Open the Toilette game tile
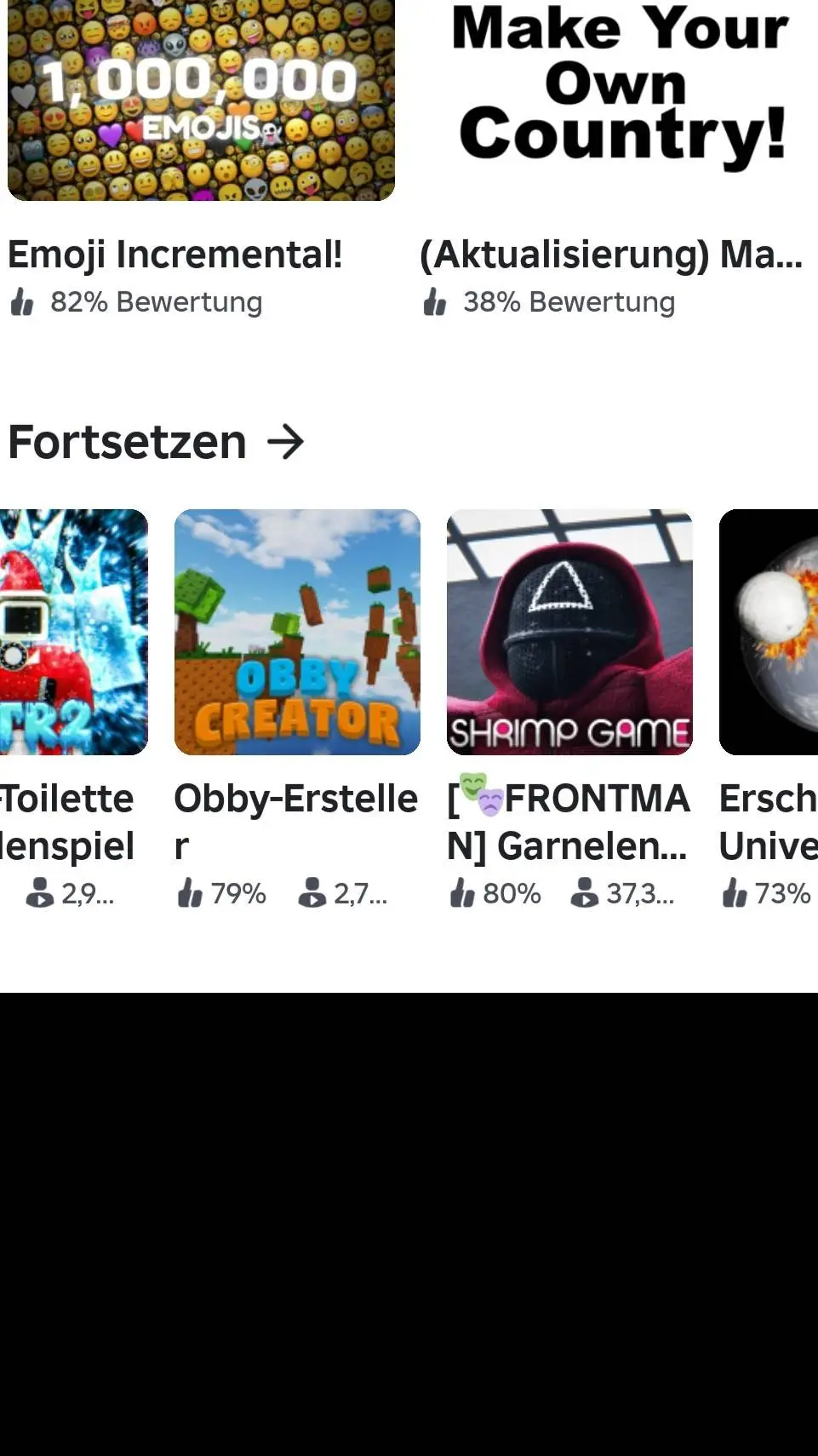 coord(73,632)
